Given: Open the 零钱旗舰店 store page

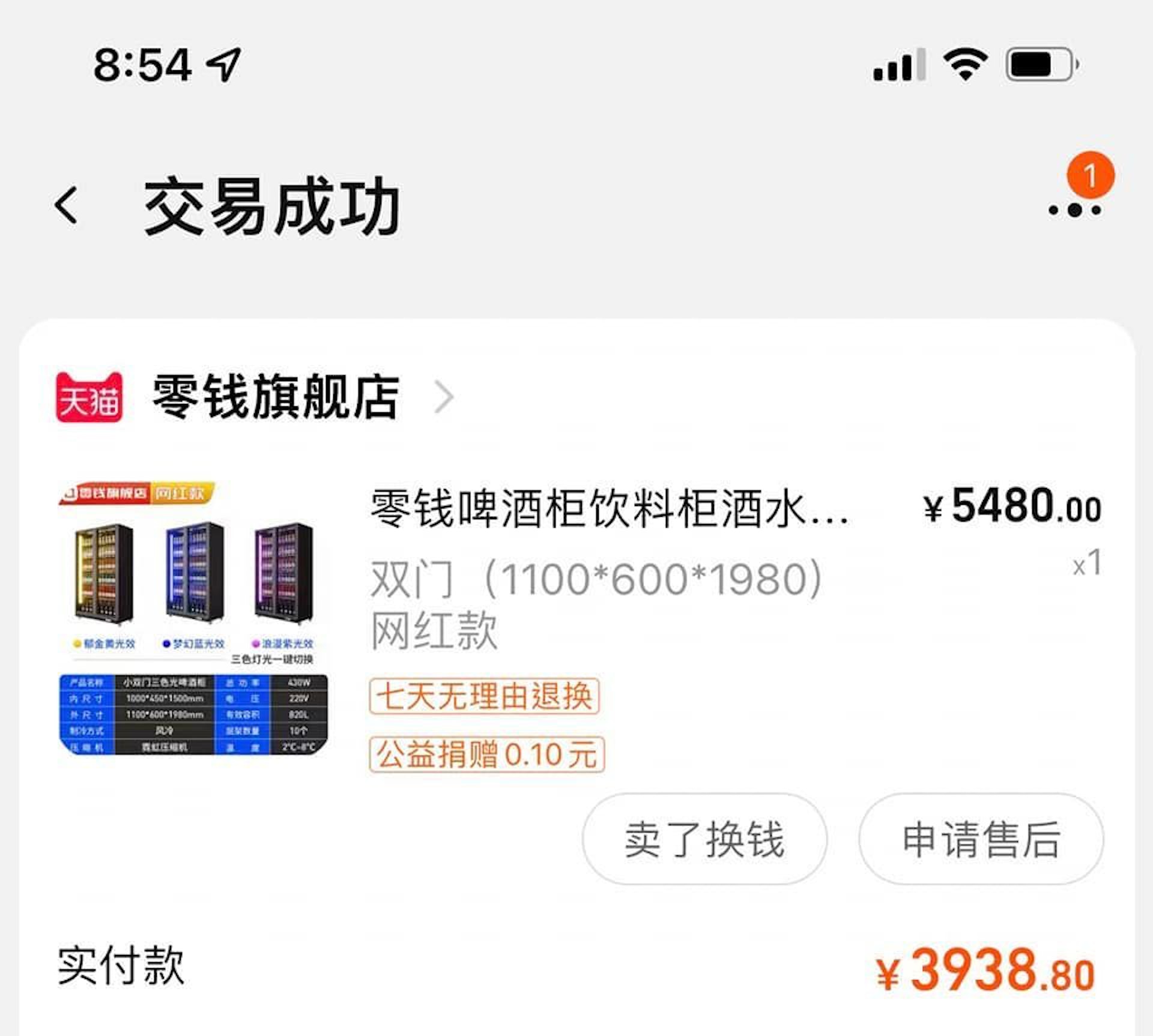Looking at the screenshot, I should [x=276, y=397].
